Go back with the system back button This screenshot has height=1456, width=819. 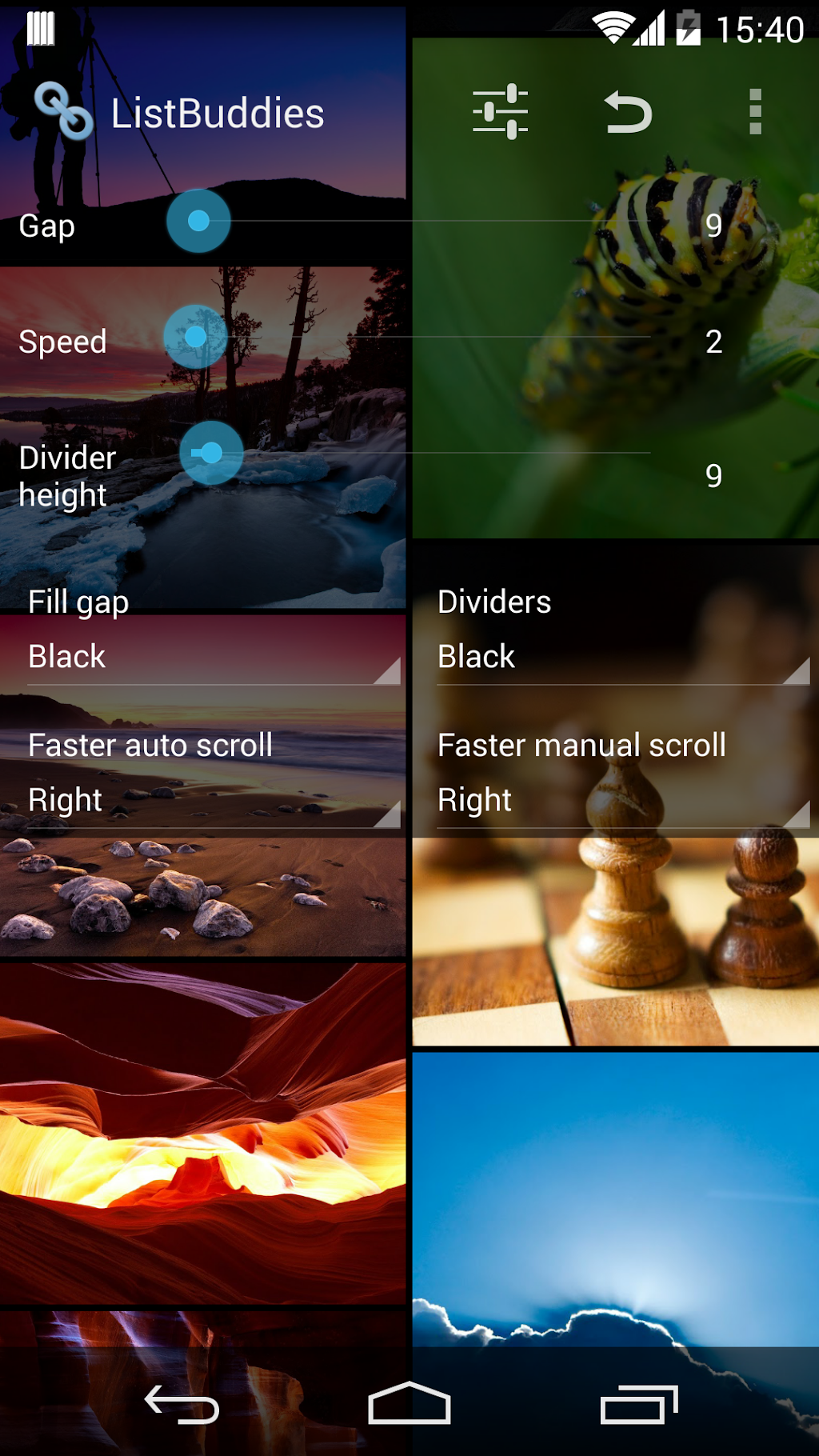coord(182,1404)
